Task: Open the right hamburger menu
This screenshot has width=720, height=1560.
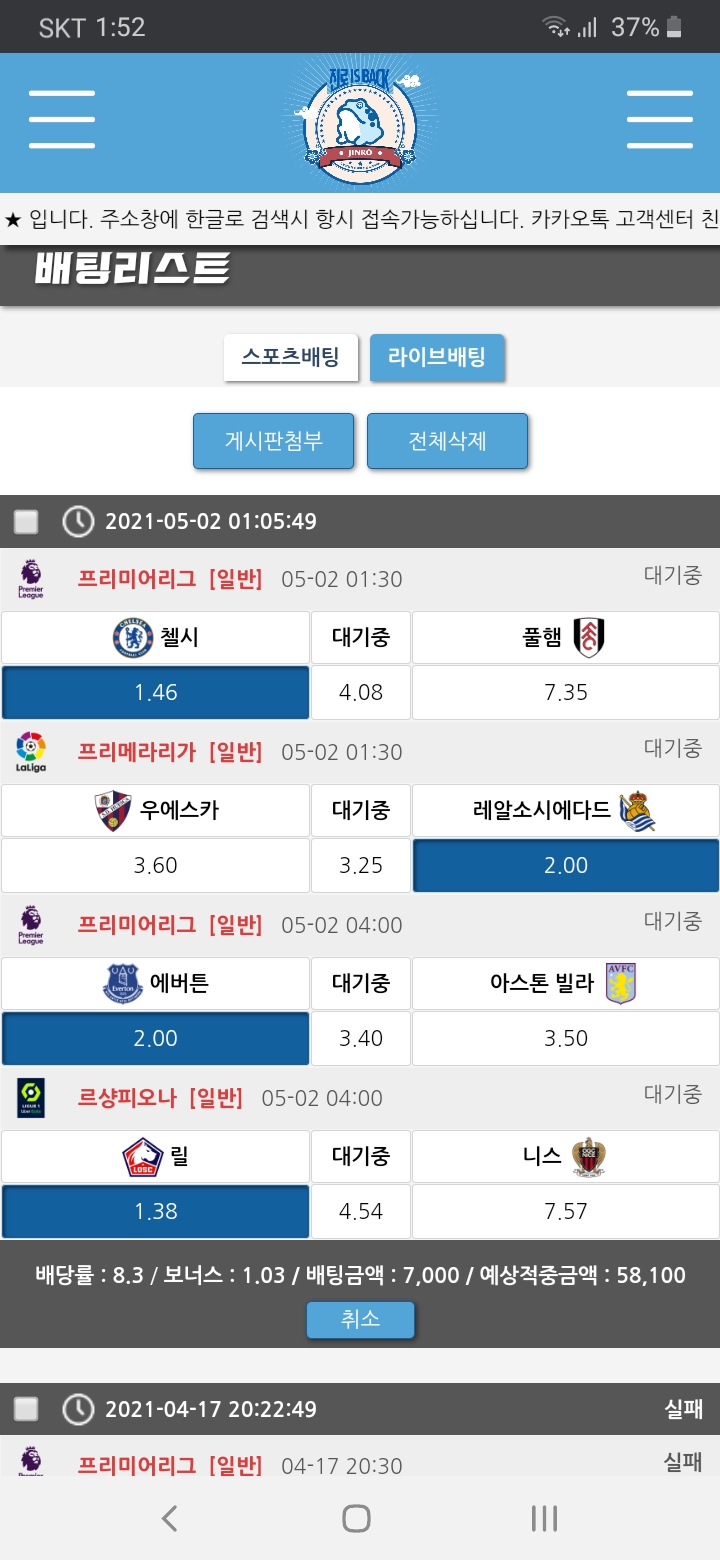Action: coord(659,120)
